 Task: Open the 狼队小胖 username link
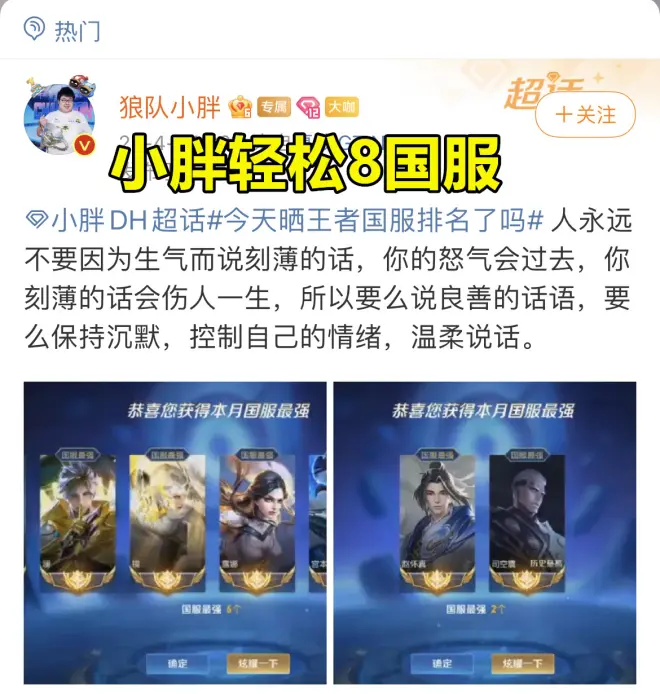[169, 105]
